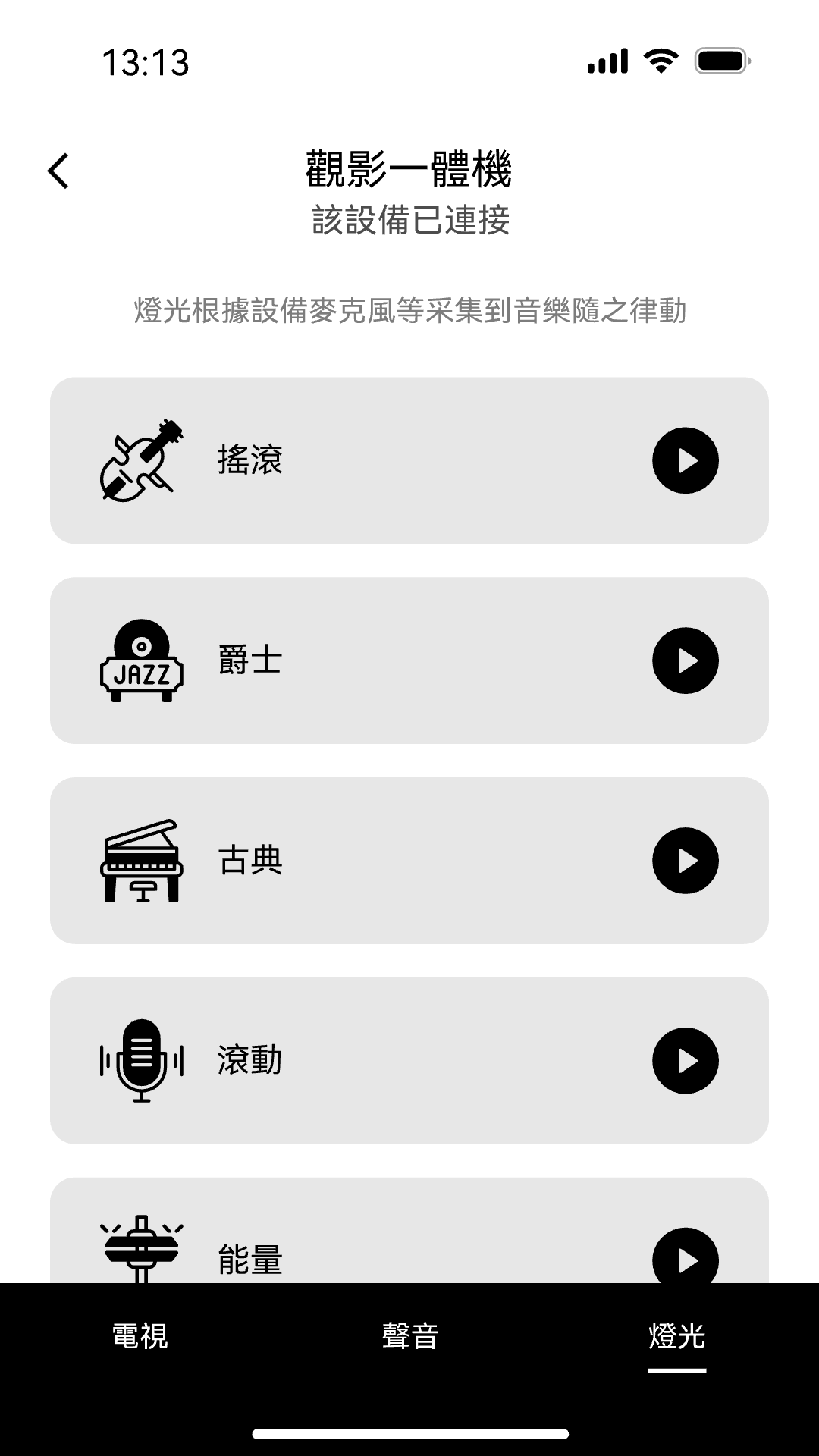The height and width of the screenshot is (1456, 819).
Task: Switch to the 電視 tab
Action: [x=140, y=1336]
